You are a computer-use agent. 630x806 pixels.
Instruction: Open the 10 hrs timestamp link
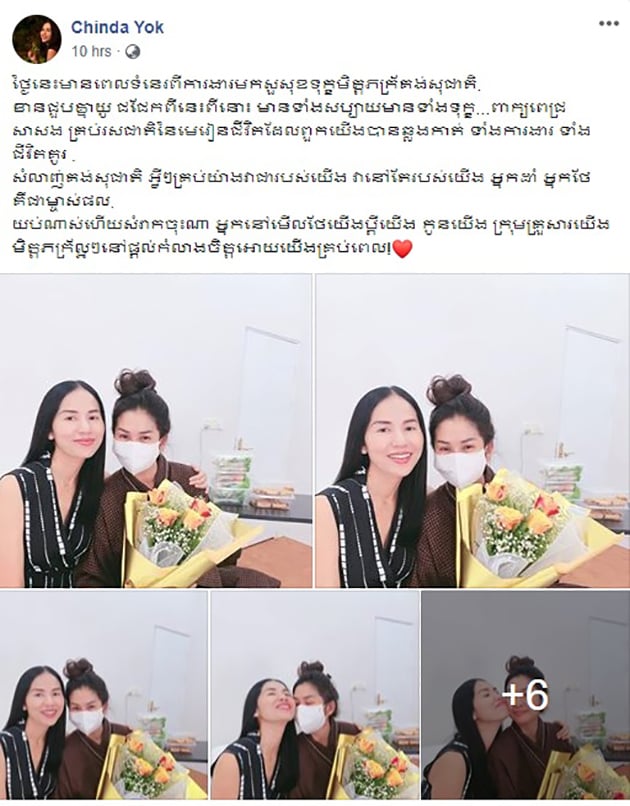point(90,50)
